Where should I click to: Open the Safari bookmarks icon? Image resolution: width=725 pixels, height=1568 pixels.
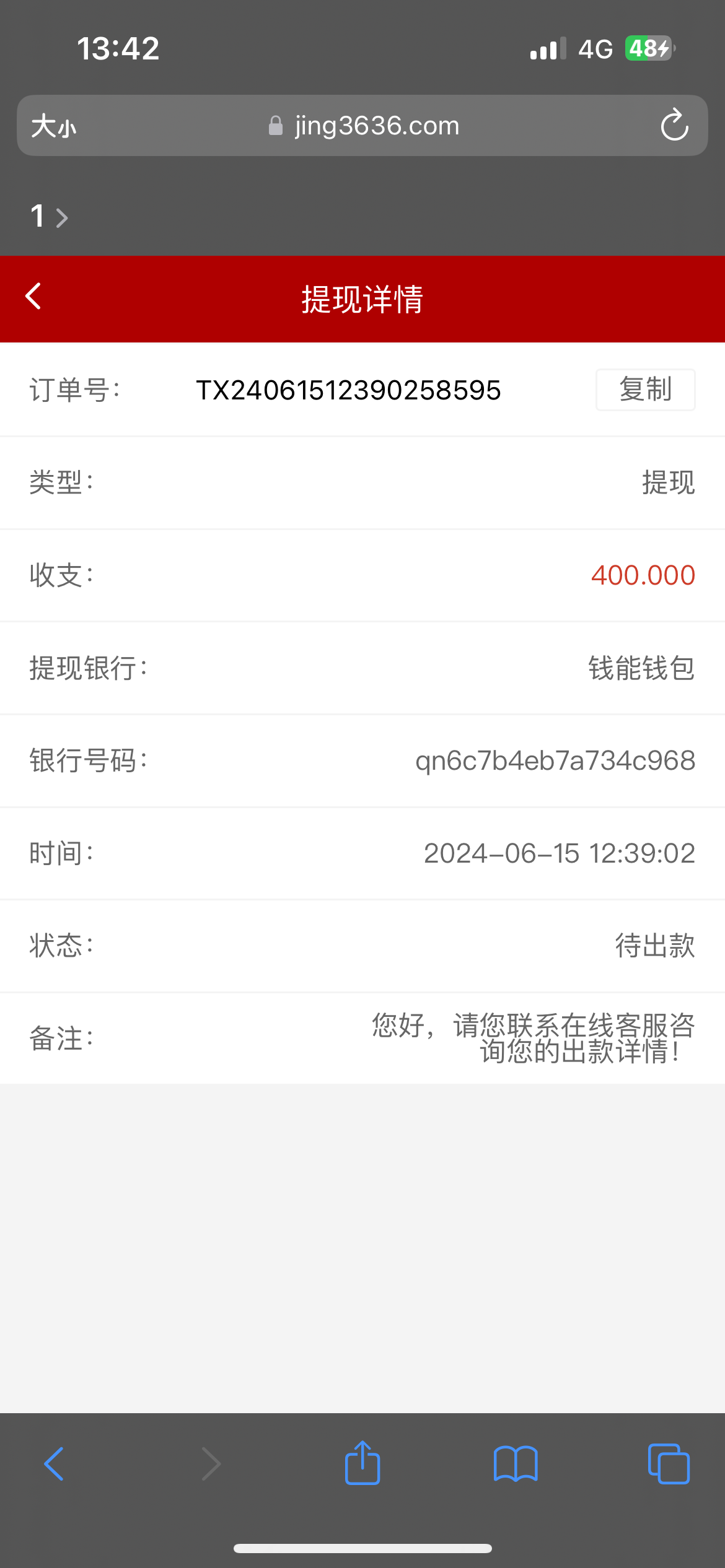pos(515,1465)
